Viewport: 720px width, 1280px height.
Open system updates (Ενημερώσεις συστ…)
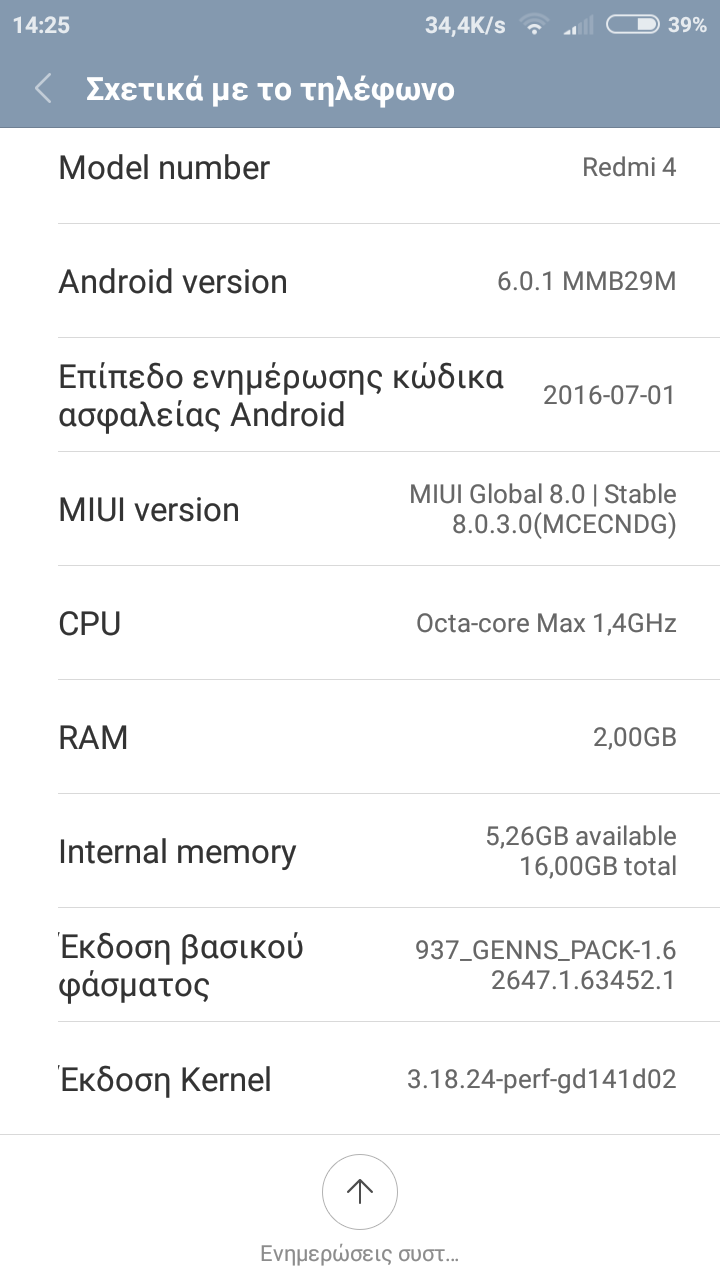(x=359, y=1192)
